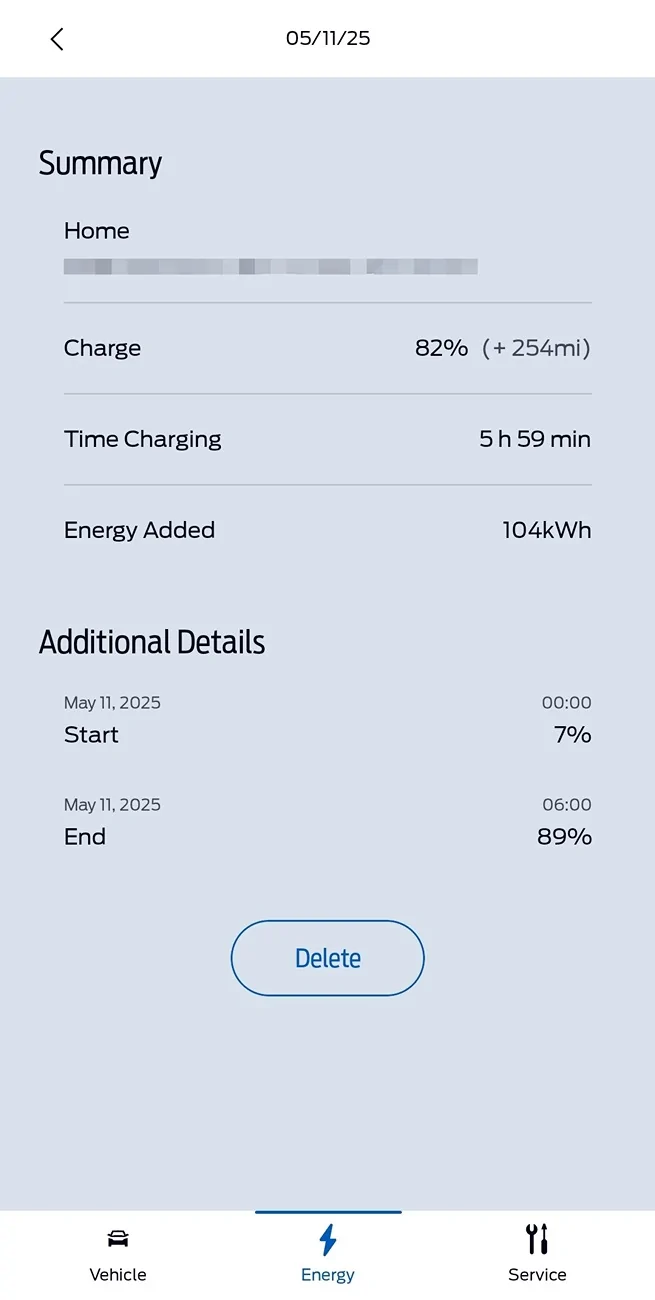Go to the Service tab
The image size is (655, 1300).
tap(537, 1254)
